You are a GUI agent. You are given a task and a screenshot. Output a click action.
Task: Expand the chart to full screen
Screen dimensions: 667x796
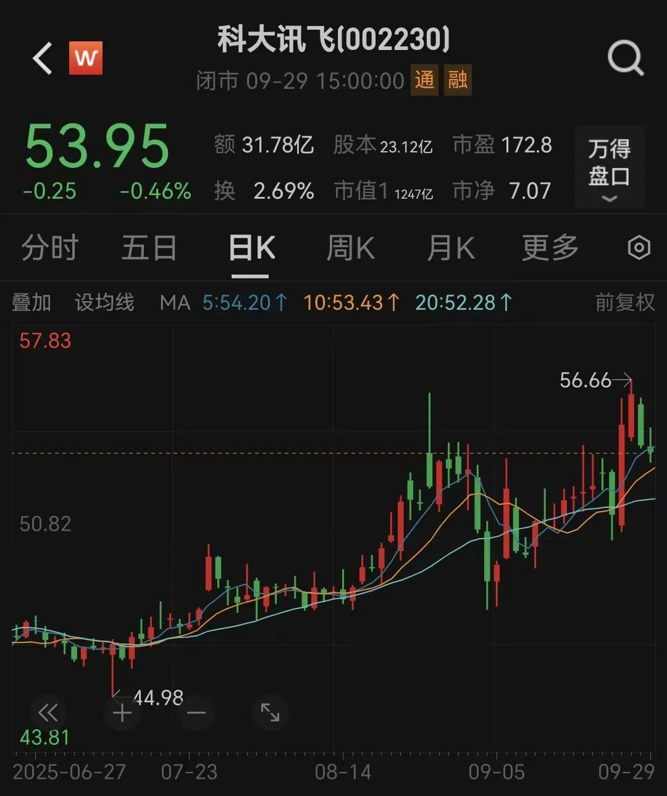[270, 713]
